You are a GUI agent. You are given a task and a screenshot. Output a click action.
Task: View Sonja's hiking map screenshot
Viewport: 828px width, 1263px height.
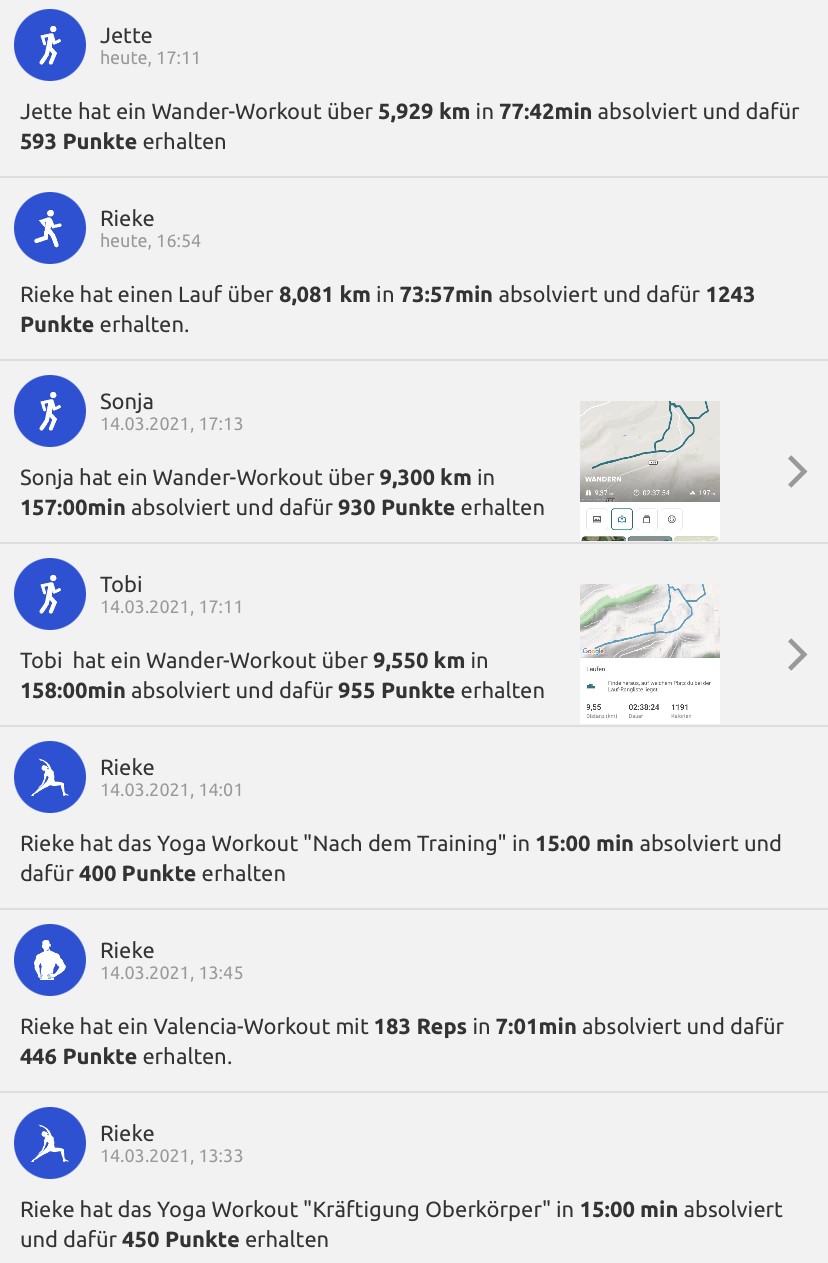pos(649,470)
